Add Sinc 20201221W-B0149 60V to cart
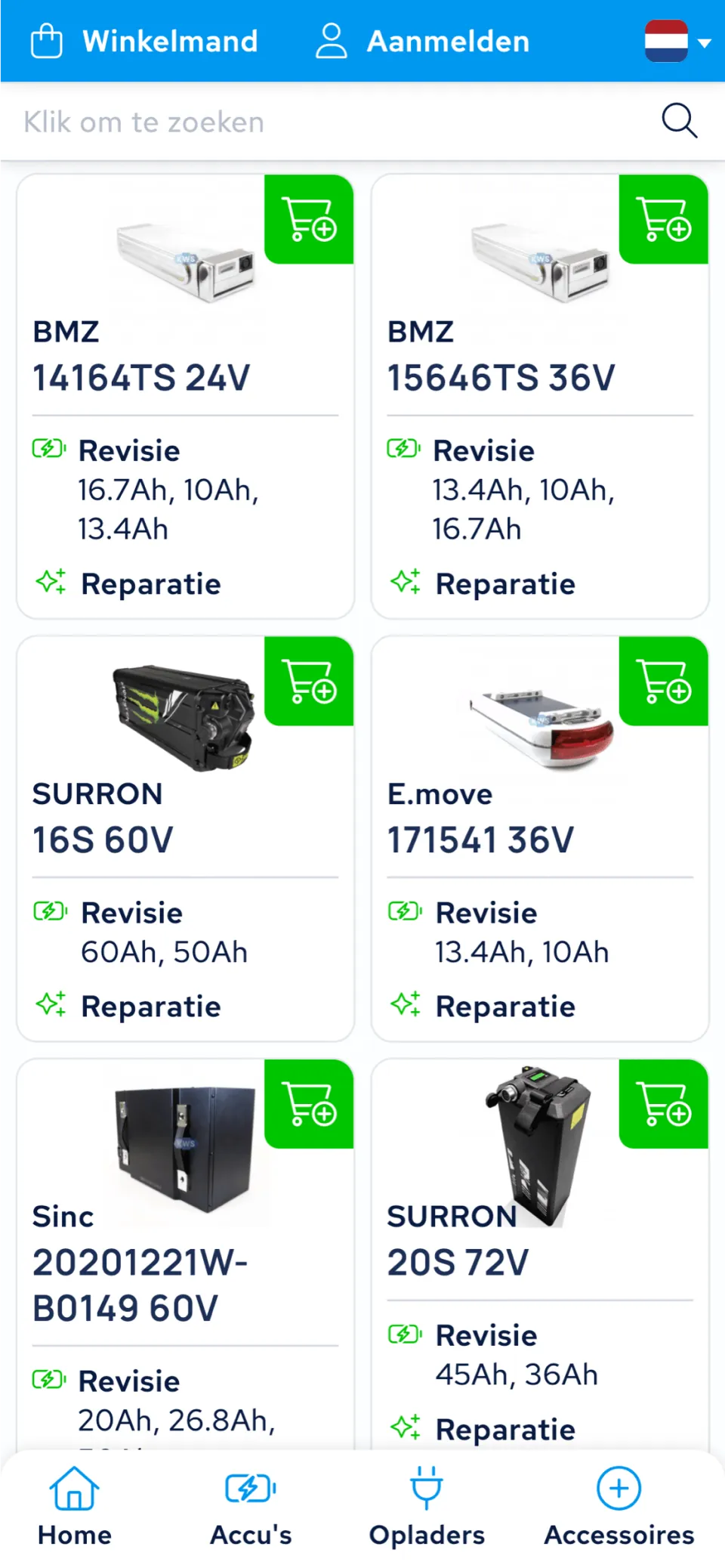This screenshot has width=725, height=1568. pyautogui.click(x=309, y=1104)
